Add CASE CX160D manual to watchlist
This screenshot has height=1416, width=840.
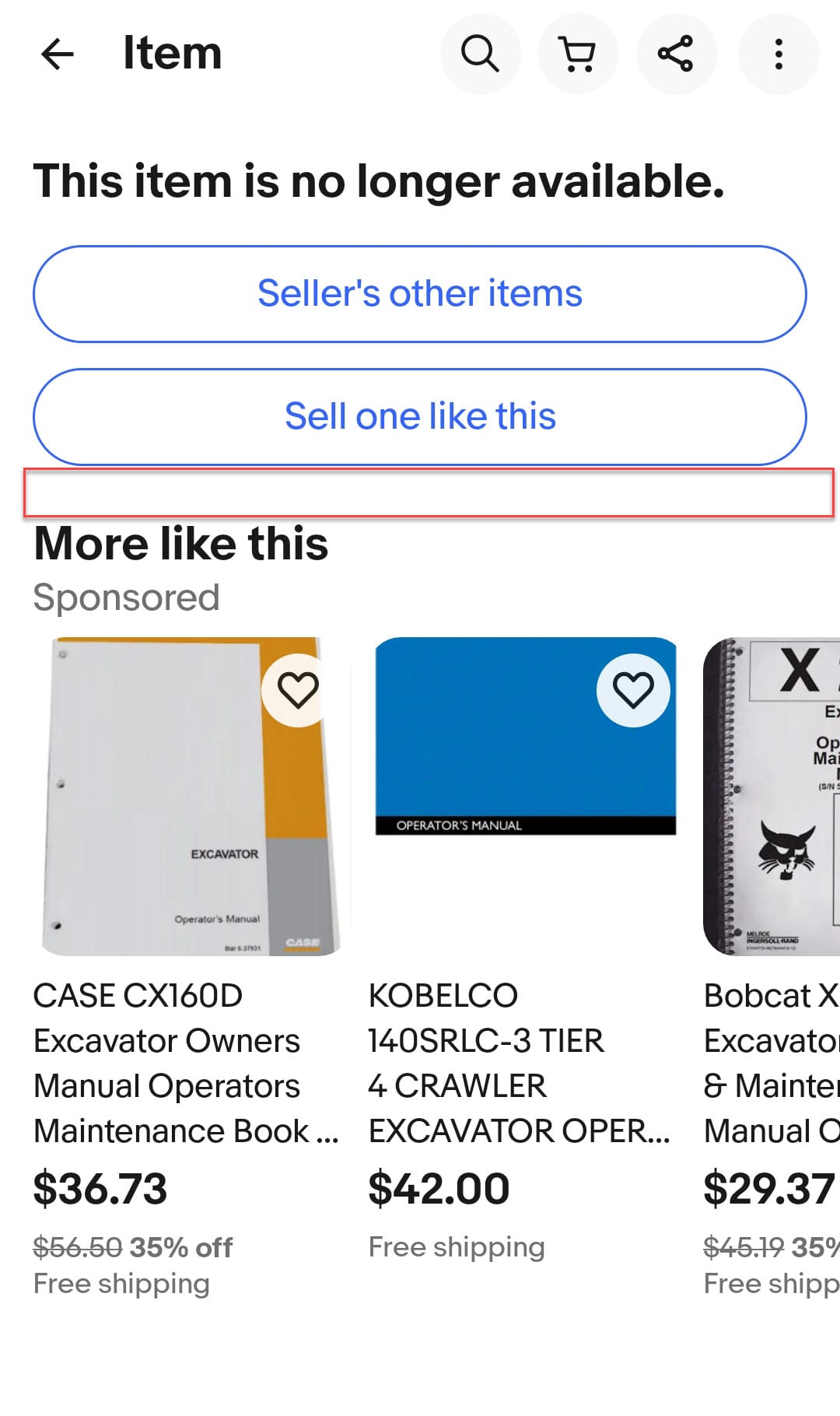click(299, 690)
